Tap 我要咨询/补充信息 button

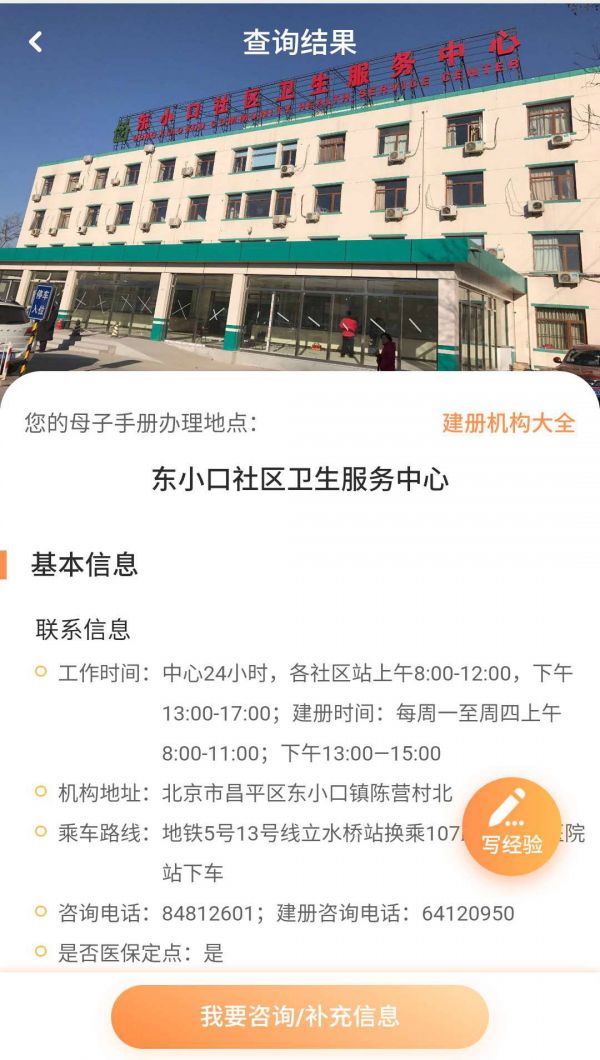coord(300,1016)
